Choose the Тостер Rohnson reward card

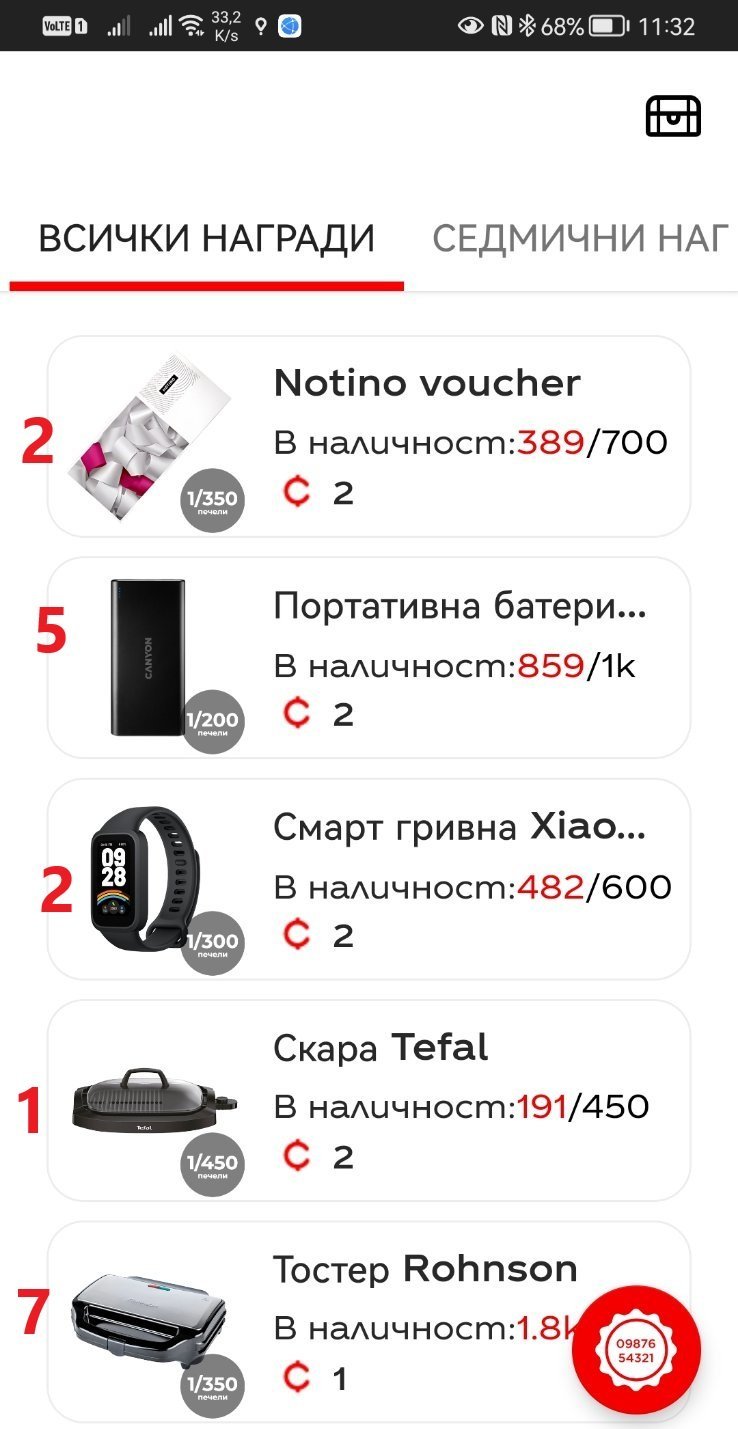coord(330,1320)
